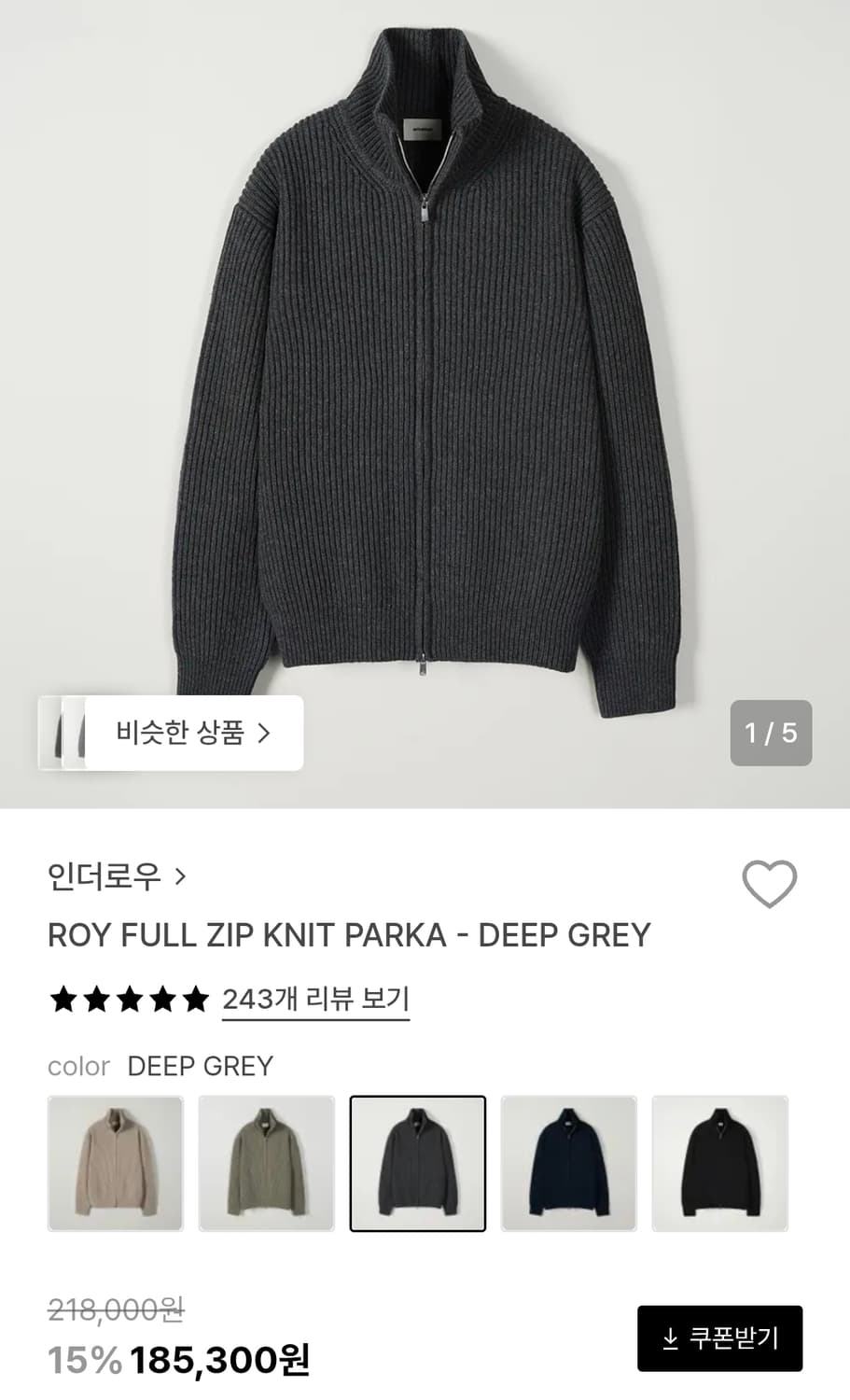Viewport: 850px width, 1400px height.
Task: Click the color label DEEP GREY
Action: (200, 1066)
